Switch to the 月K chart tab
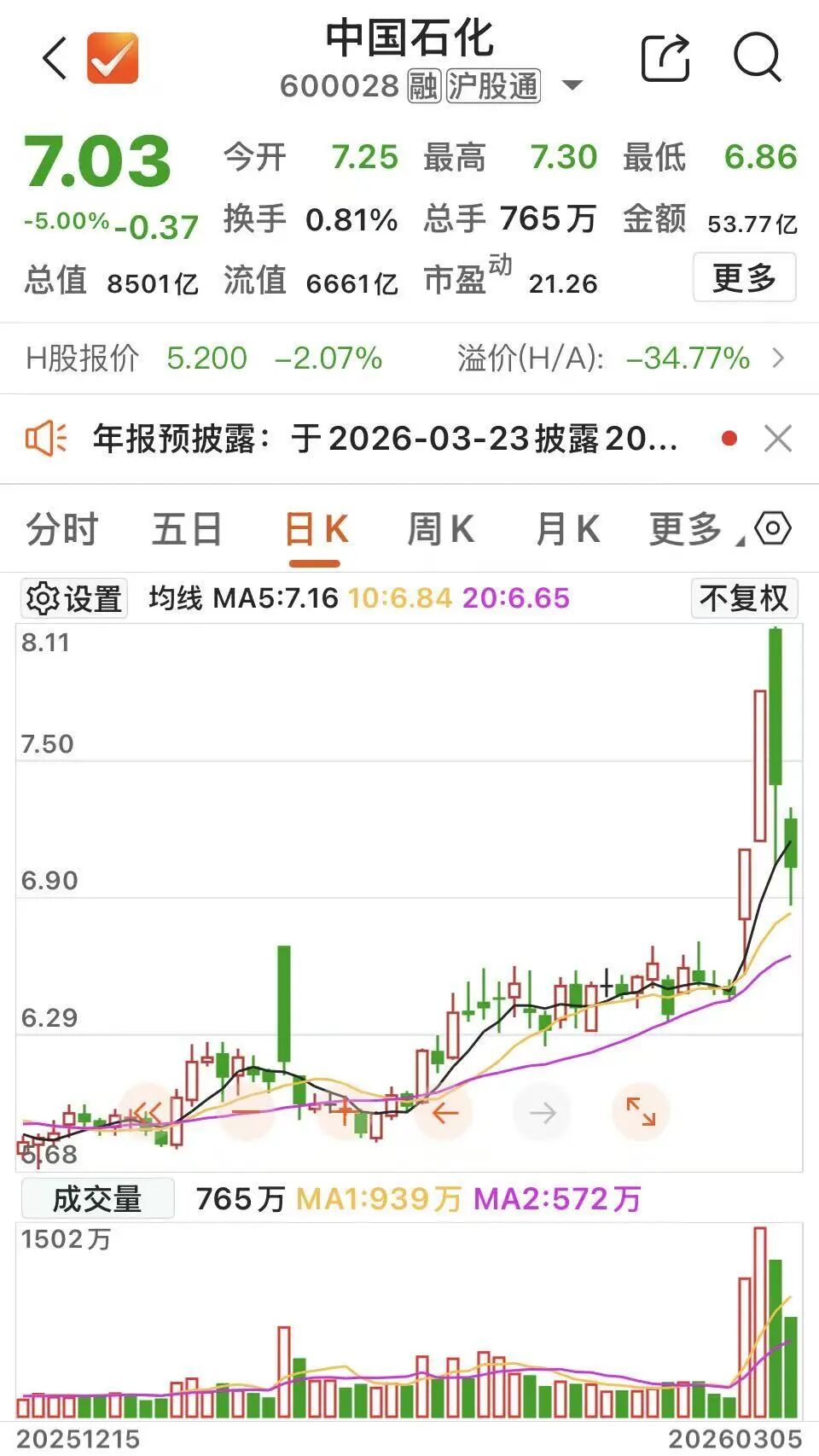Viewport: 819px width, 1456px height. point(567,529)
